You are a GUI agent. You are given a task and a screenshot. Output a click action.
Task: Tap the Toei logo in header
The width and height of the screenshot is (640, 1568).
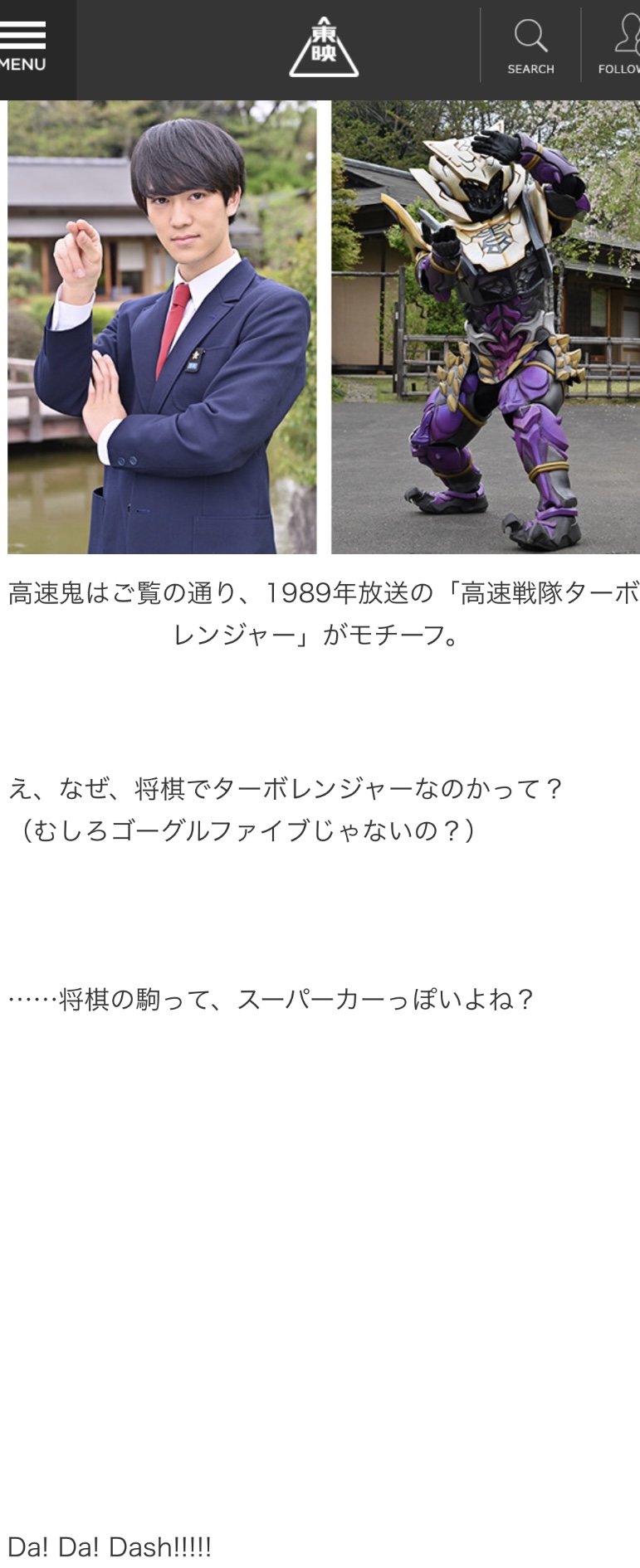(x=324, y=47)
